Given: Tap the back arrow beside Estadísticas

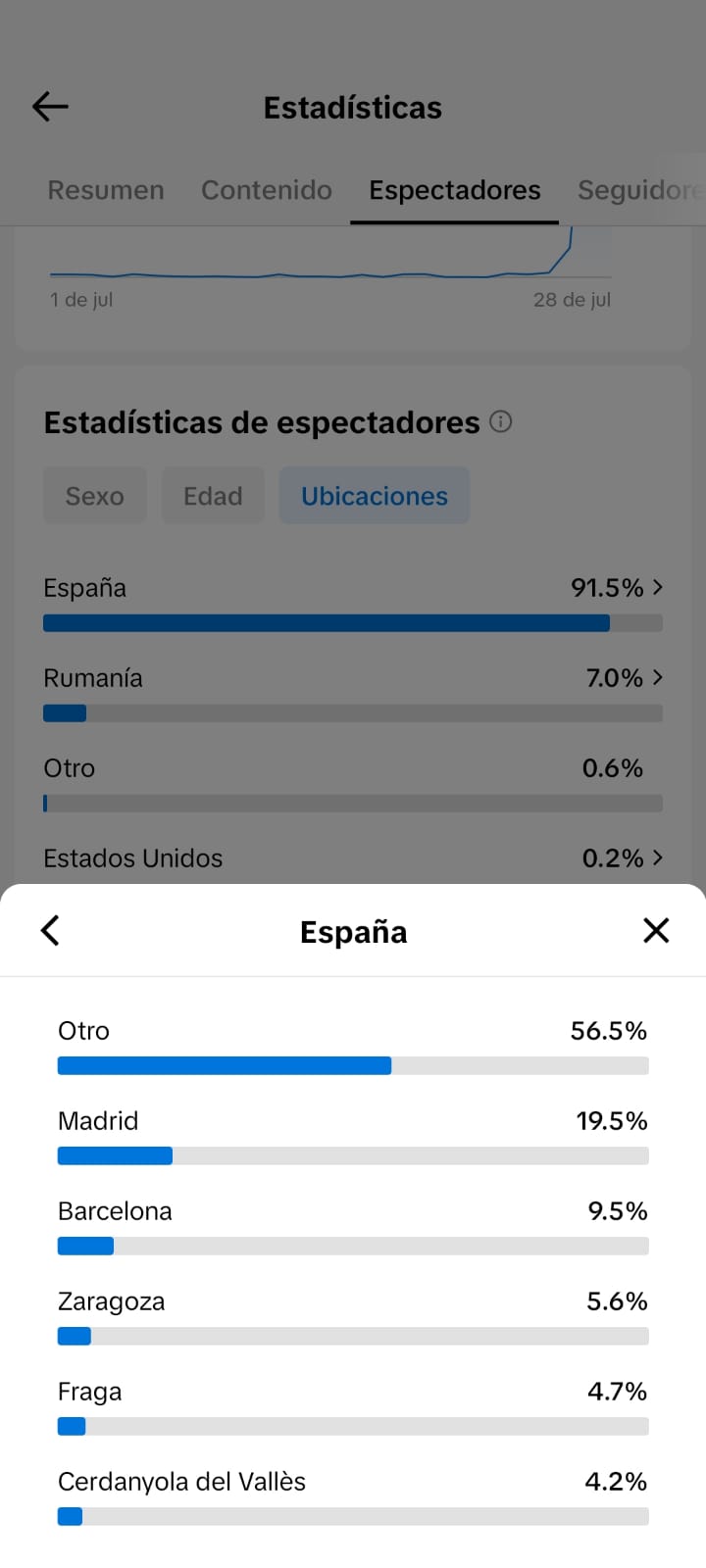Looking at the screenshot, I should click(x=50, y=107).
